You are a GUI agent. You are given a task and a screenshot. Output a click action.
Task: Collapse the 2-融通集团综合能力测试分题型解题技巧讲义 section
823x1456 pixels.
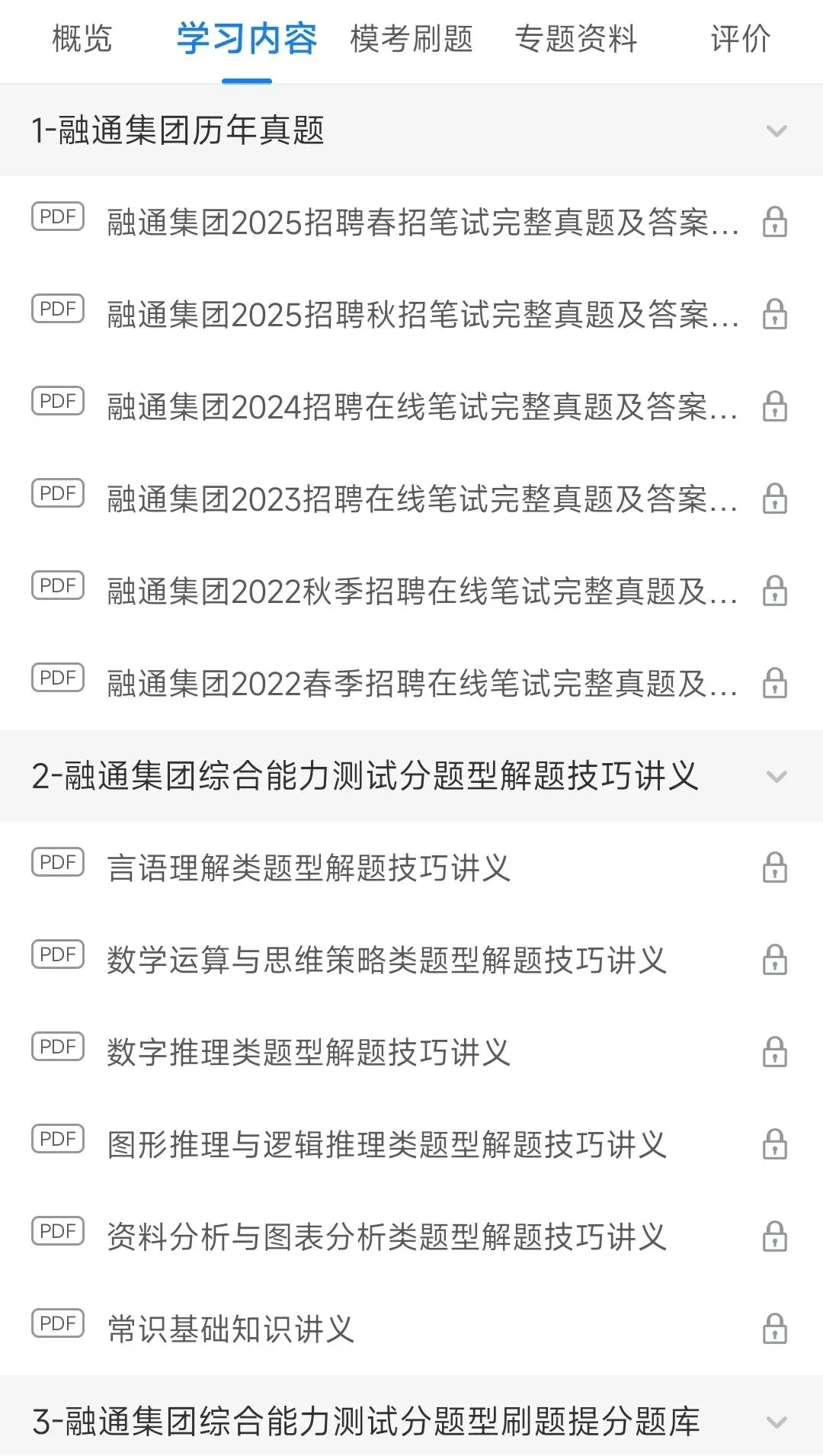tap(411, 776)
